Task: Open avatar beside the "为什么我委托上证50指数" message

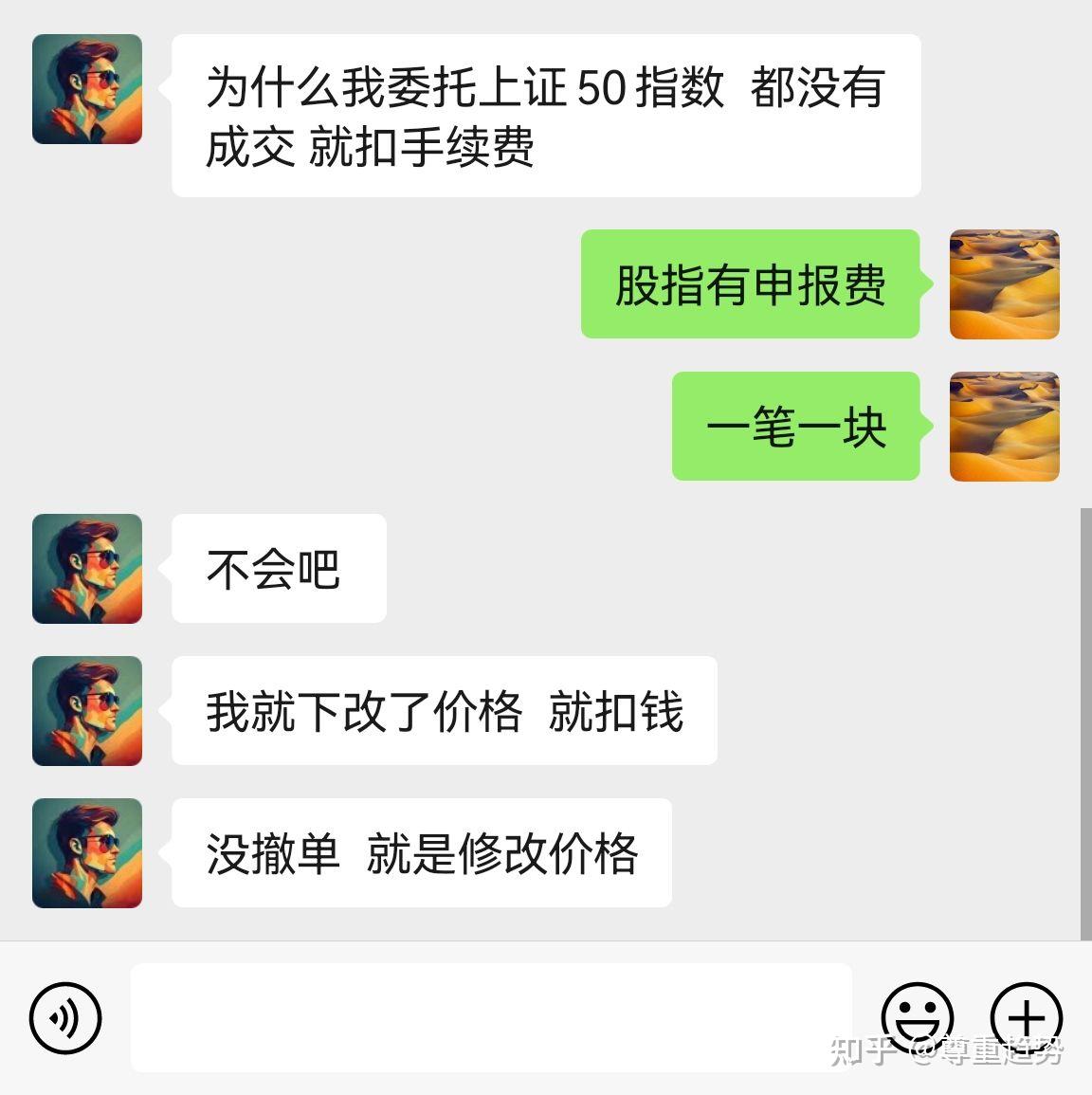Action: (x=87, y=89)
